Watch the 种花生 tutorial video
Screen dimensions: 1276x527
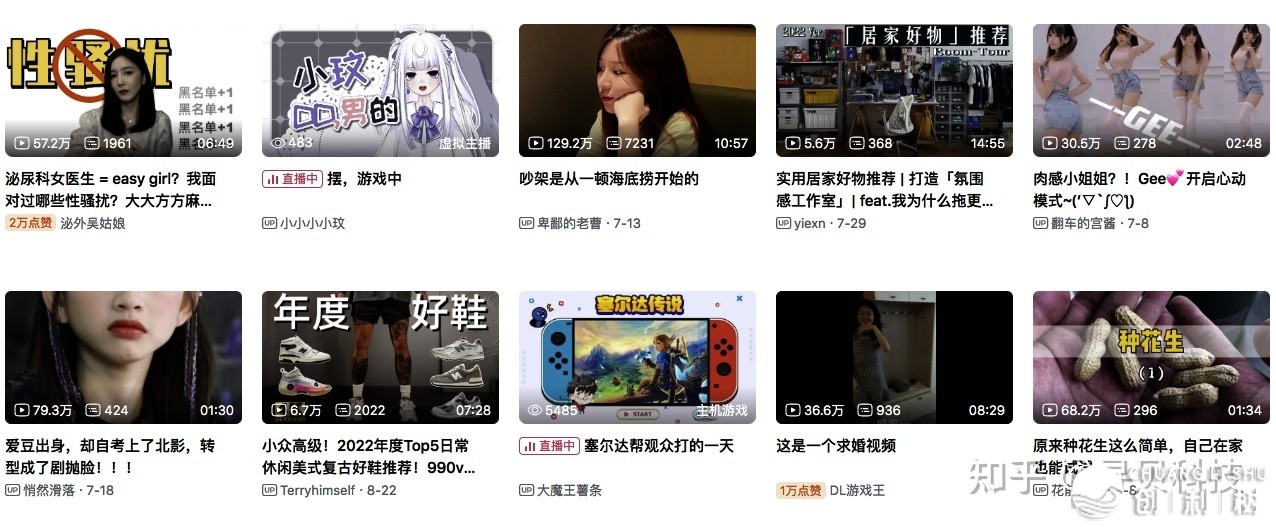tap(1151, 357)
